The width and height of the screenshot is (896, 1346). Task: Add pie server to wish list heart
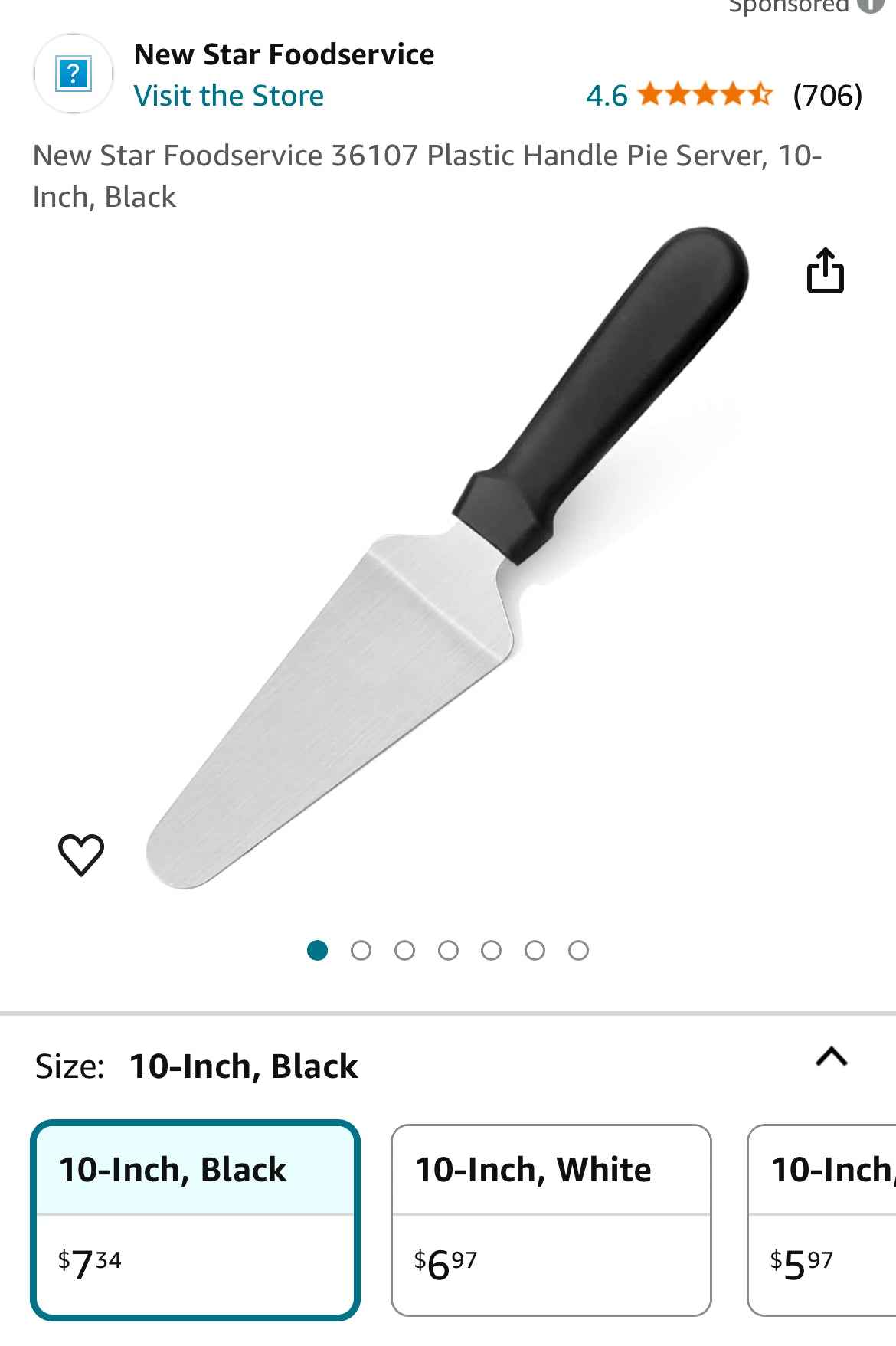click(81, 854)
